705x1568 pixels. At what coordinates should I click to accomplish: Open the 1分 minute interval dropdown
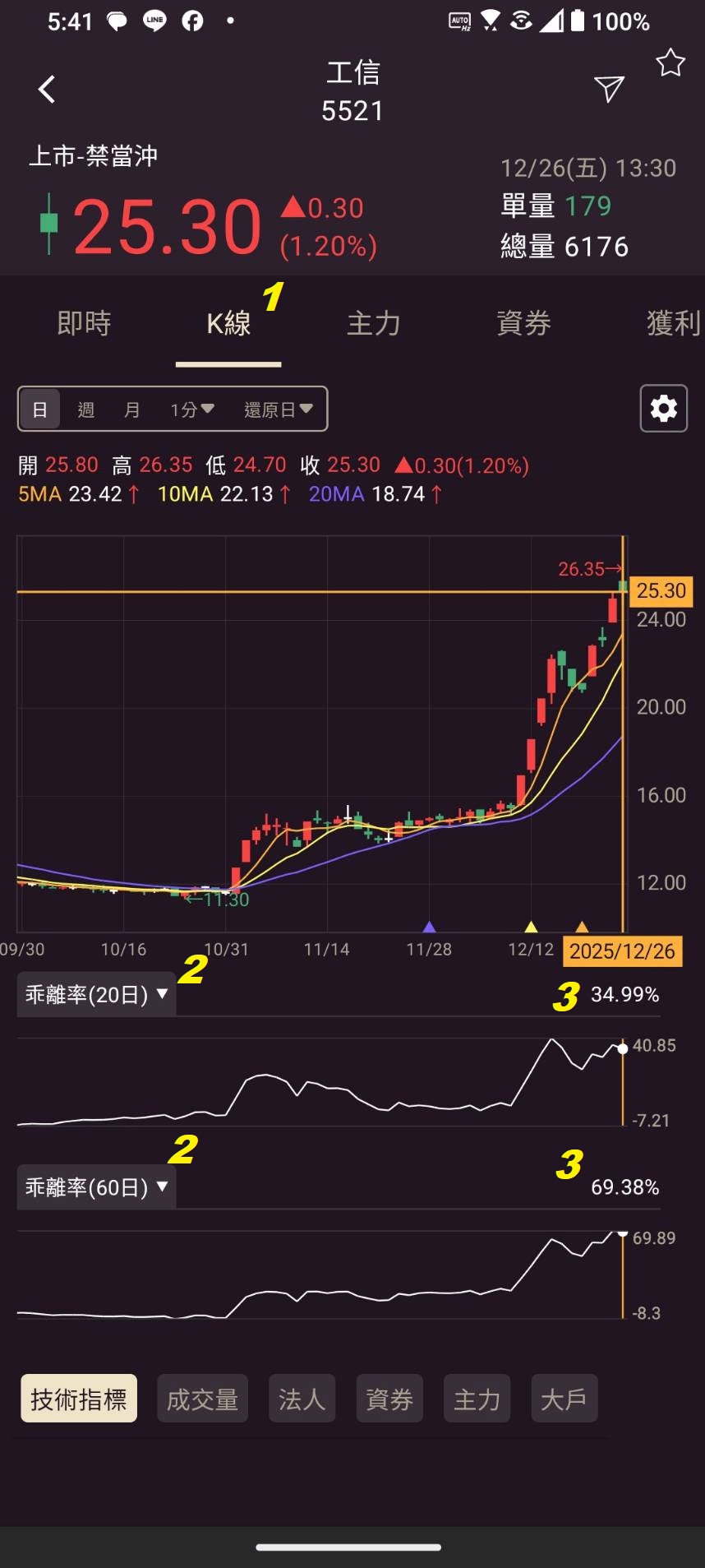[191, 408]
